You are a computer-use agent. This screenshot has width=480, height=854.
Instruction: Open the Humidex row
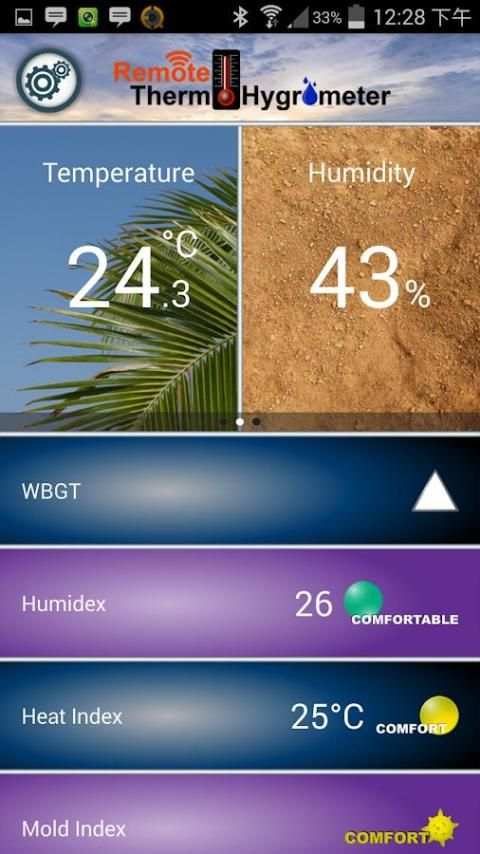point(240,603)
